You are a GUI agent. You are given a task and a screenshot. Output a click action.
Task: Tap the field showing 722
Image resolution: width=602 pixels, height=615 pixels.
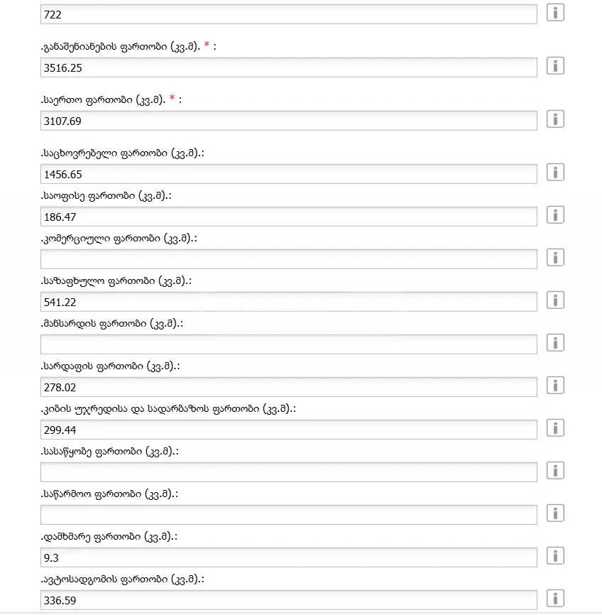click(x=288, y=14)
